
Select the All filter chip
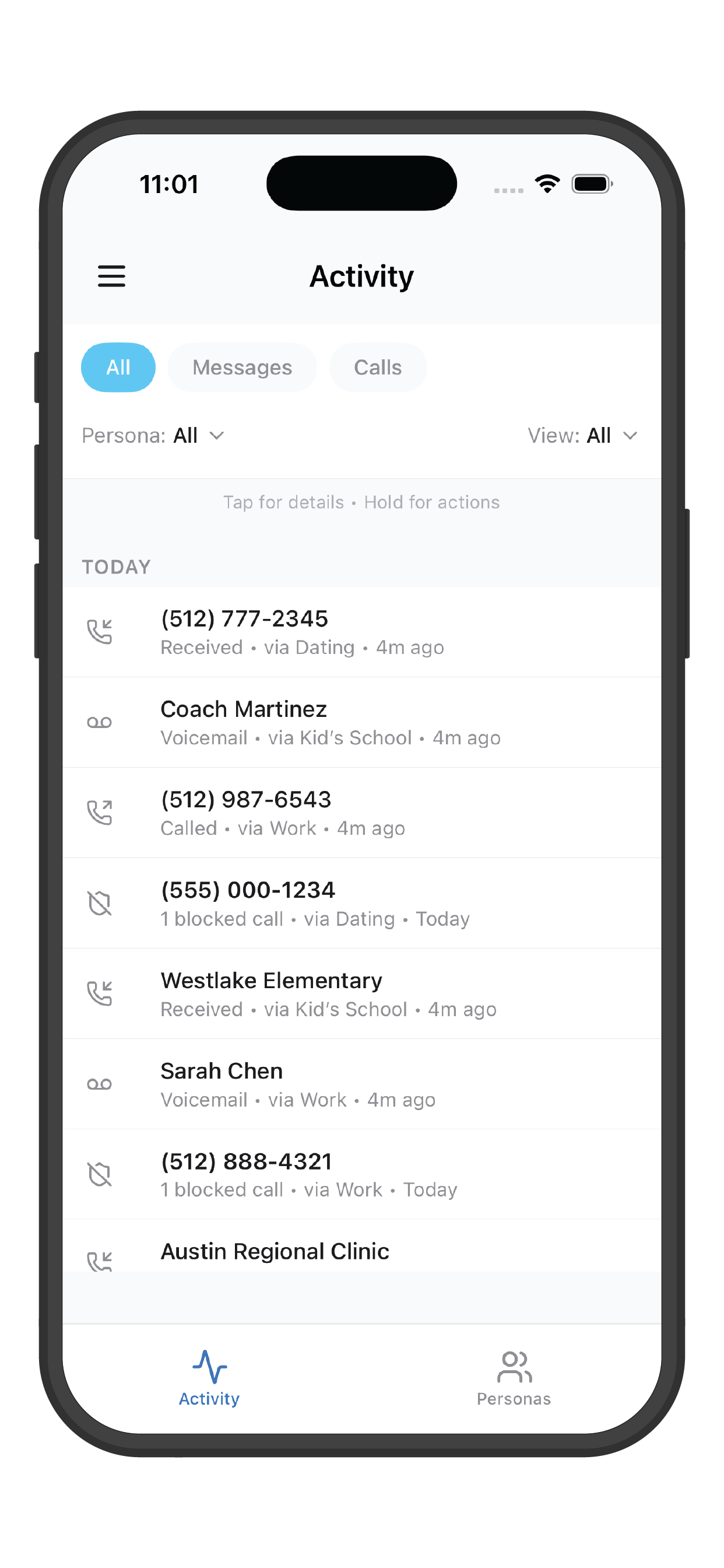(118, 367)
